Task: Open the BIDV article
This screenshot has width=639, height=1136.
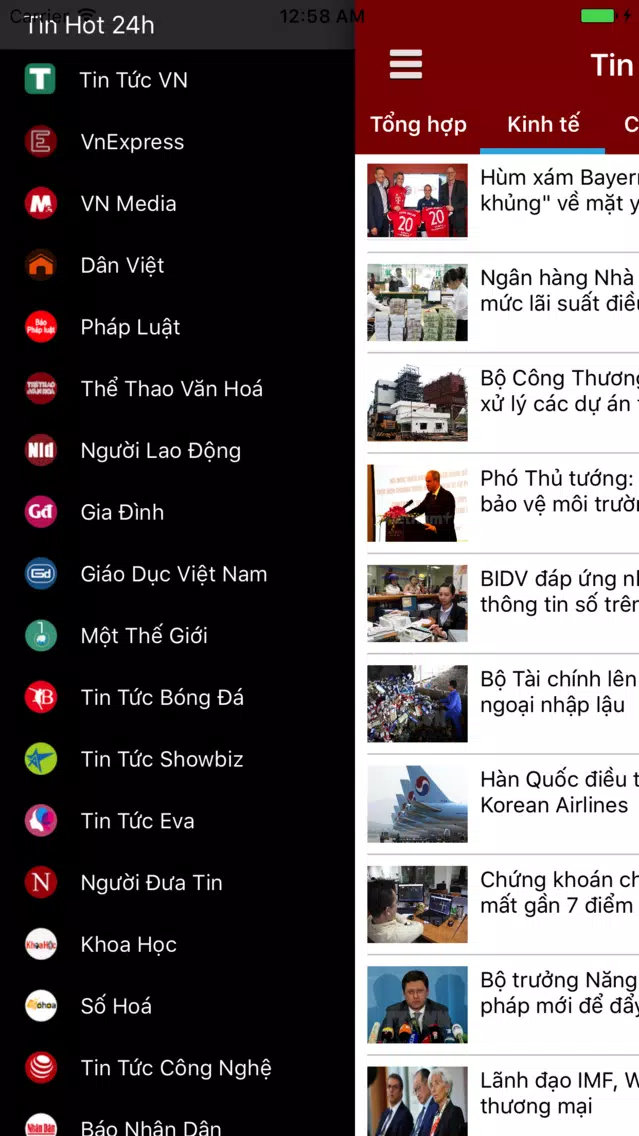Action: click(497, 604)
